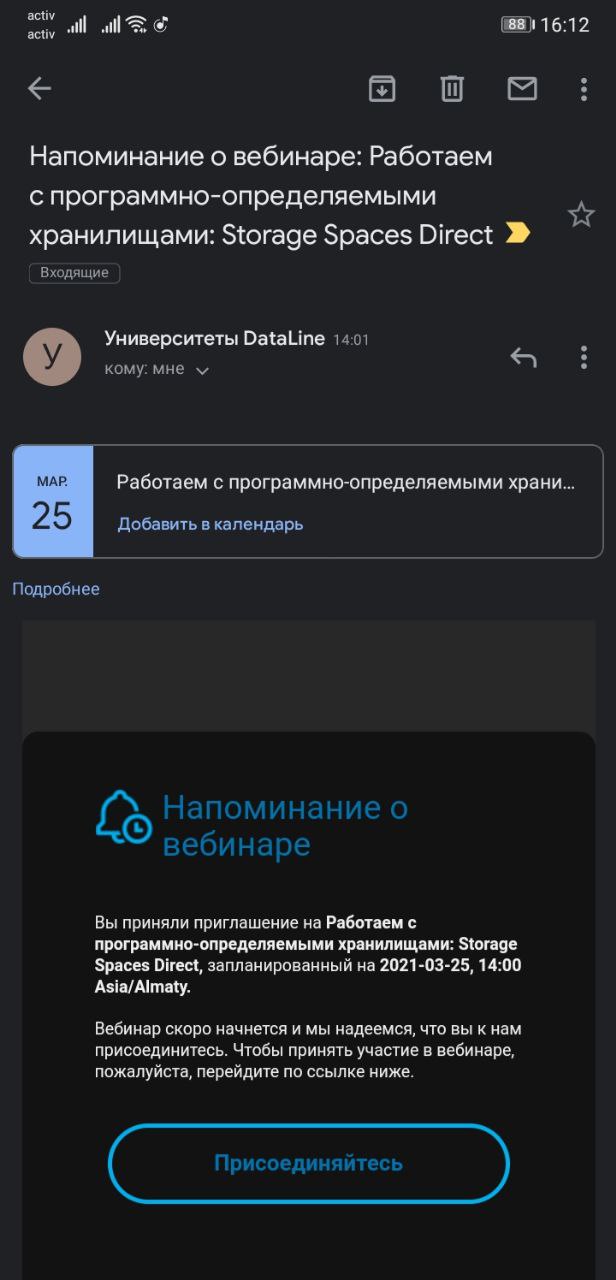Tap the Присоединяйтесь button
Screen dimensions: 616x1280
pyautogui.click(x=308, y=1163)
